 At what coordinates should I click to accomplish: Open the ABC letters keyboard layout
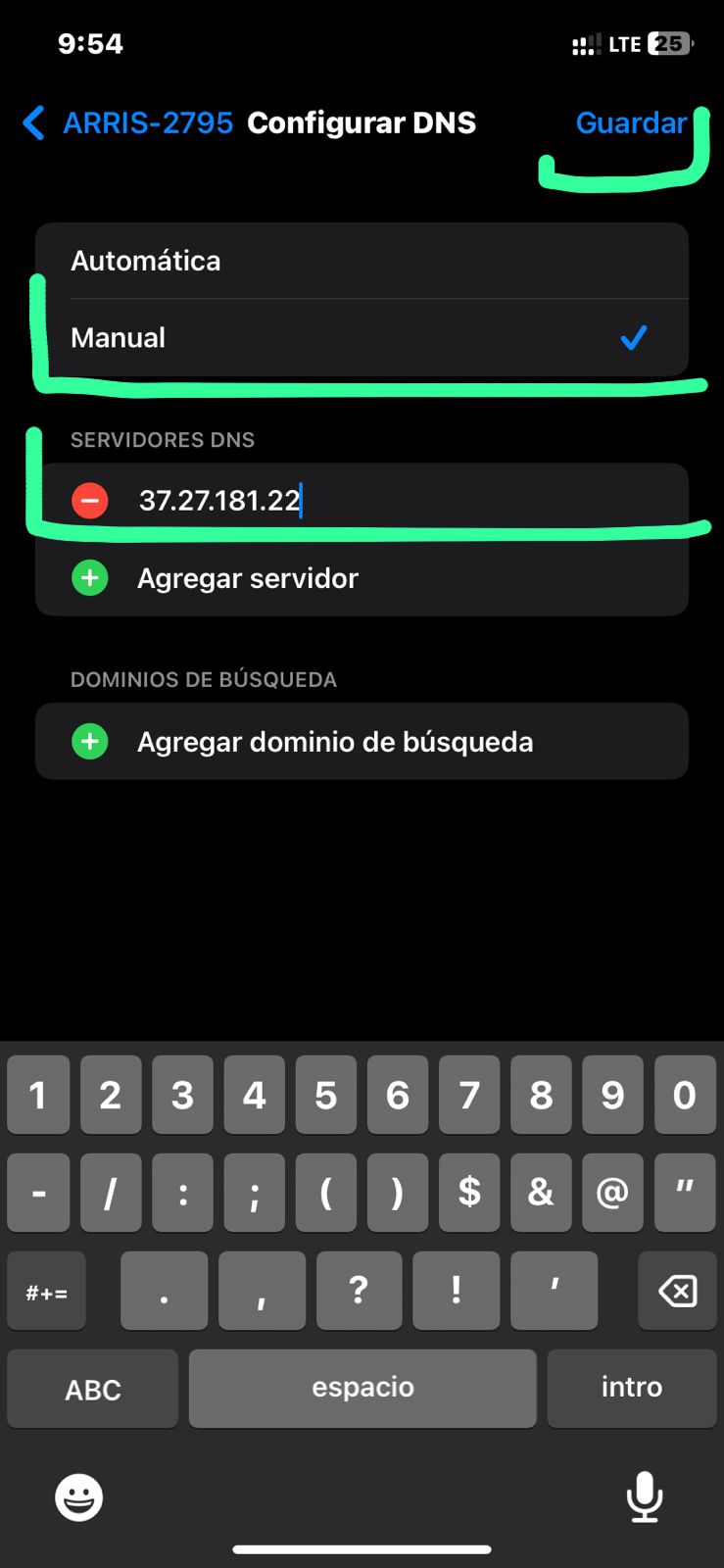click(92, 1388)
